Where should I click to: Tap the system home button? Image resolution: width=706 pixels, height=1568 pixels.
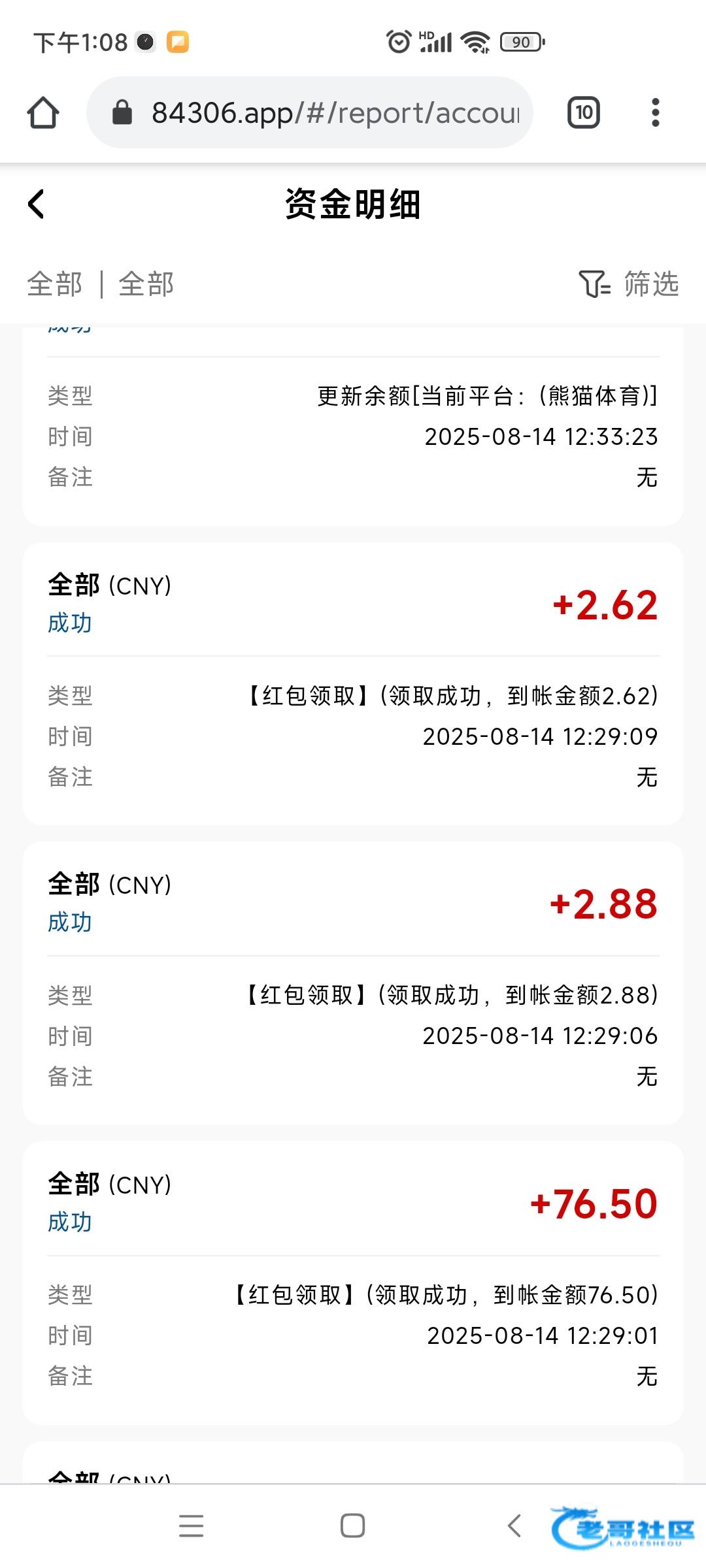pos(353,1526)
